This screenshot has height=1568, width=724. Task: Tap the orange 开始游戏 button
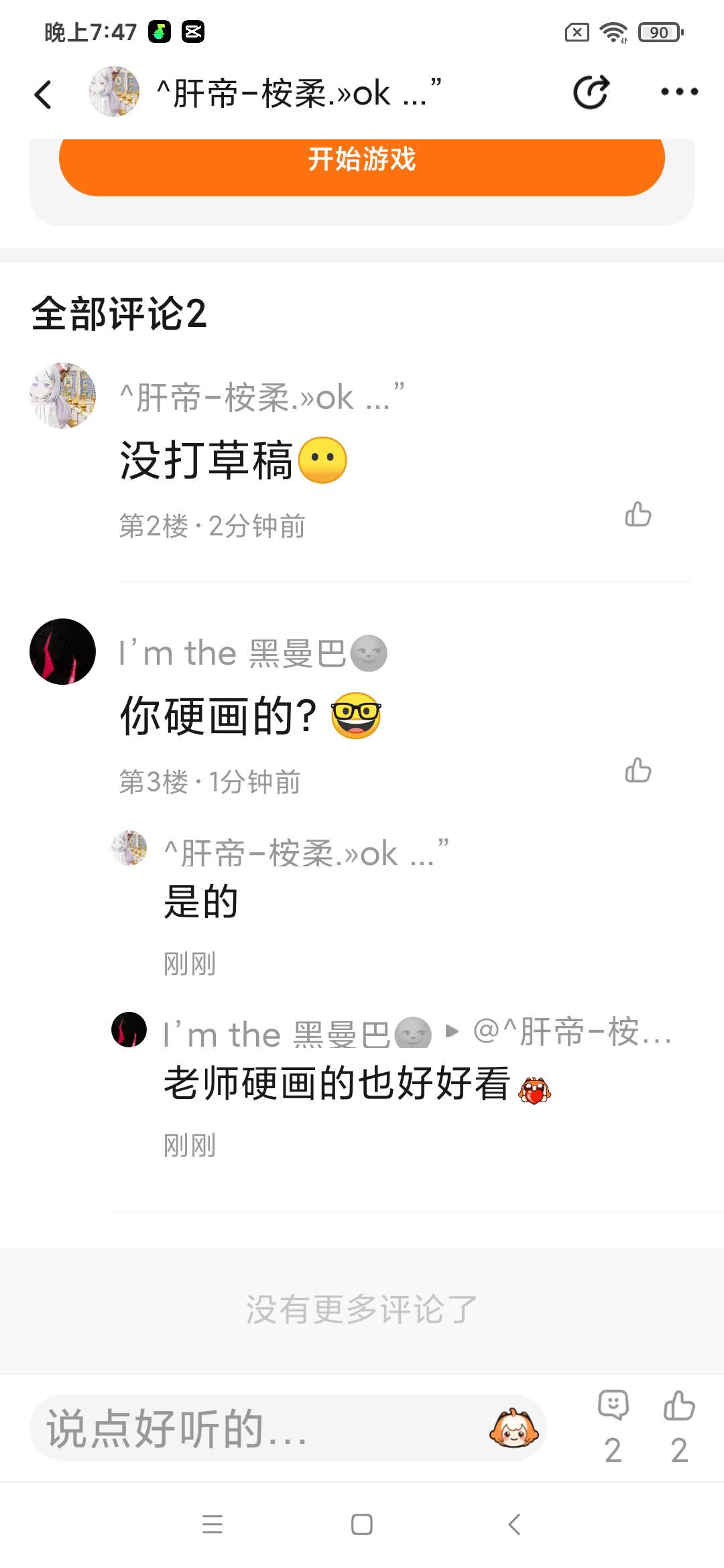coord(362,161)
